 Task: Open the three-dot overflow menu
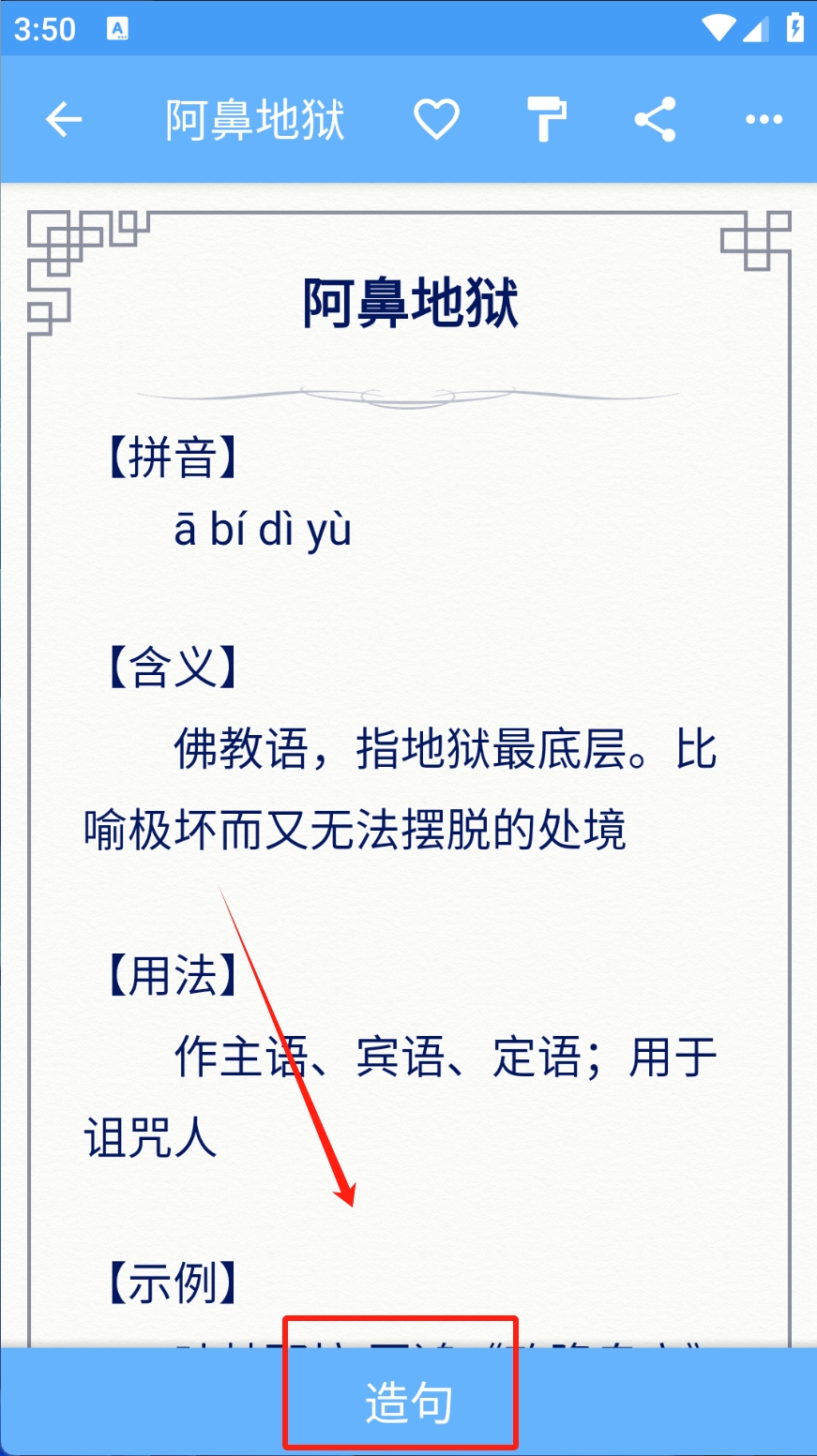tap(764, 120)
